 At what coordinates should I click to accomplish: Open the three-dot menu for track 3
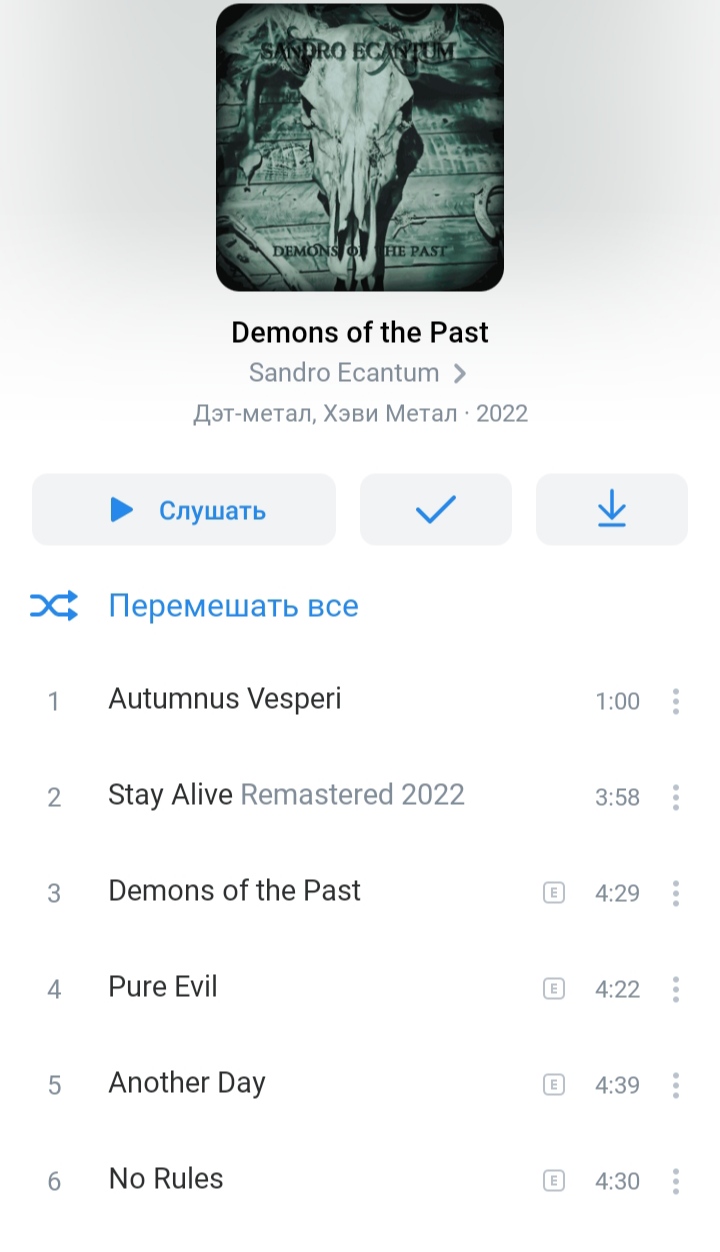676,893
